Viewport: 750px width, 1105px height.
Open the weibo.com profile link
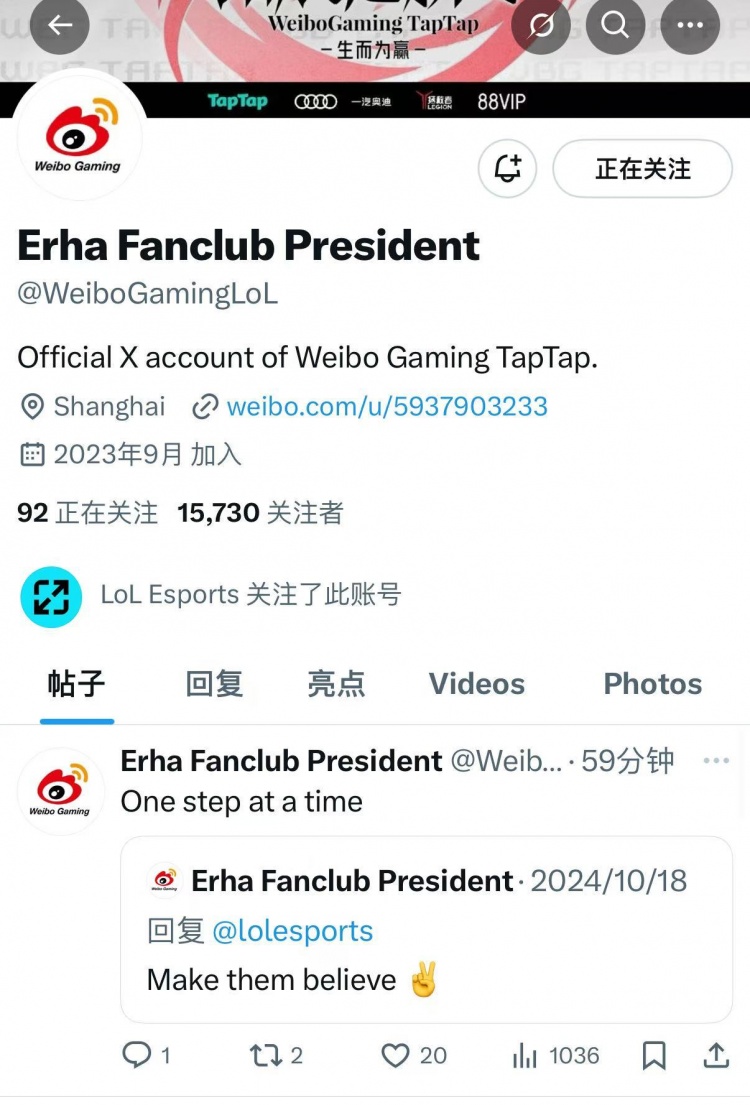[387, 407]
